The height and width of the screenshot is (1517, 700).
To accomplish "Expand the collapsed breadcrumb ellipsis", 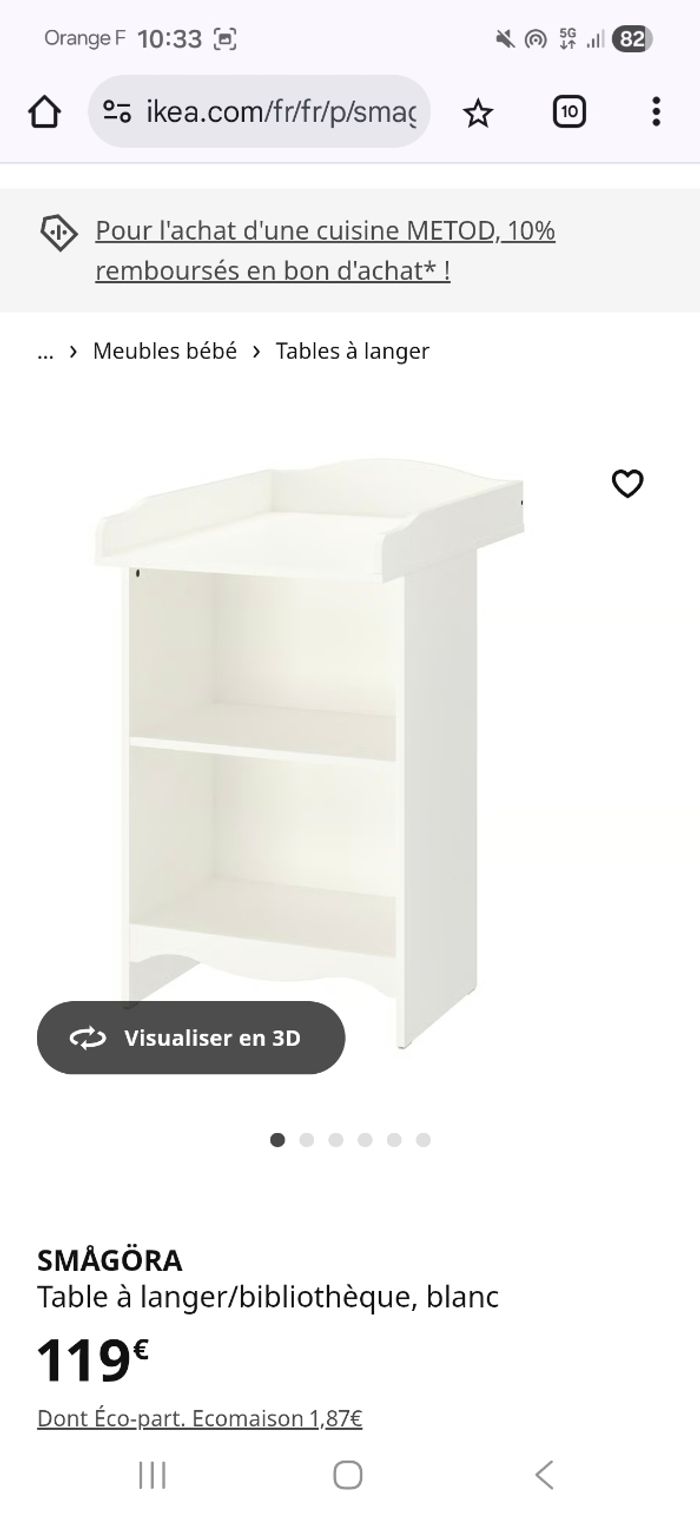I will pyautogui.click(x=45, y=351).
